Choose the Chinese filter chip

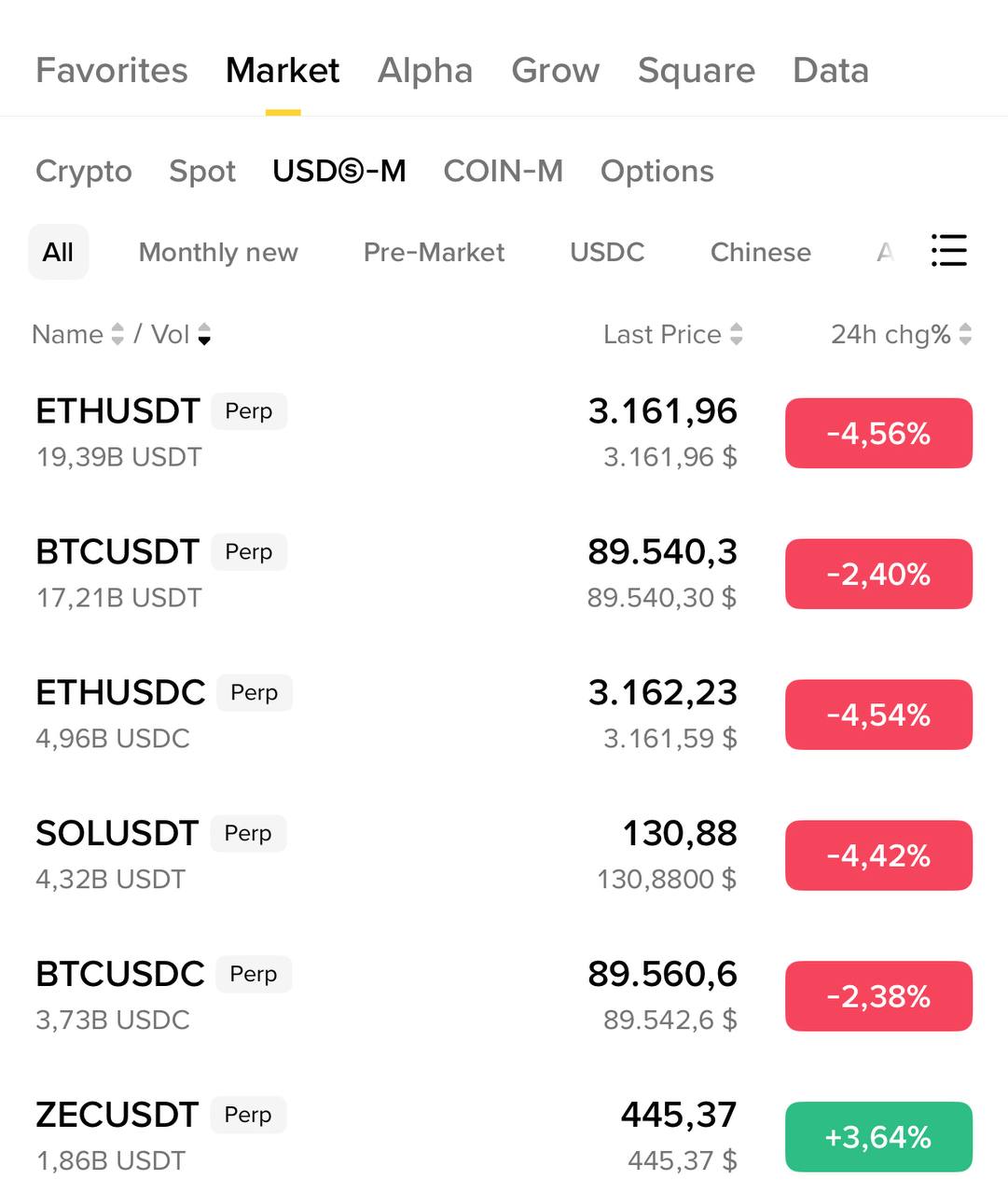(761, 253)
